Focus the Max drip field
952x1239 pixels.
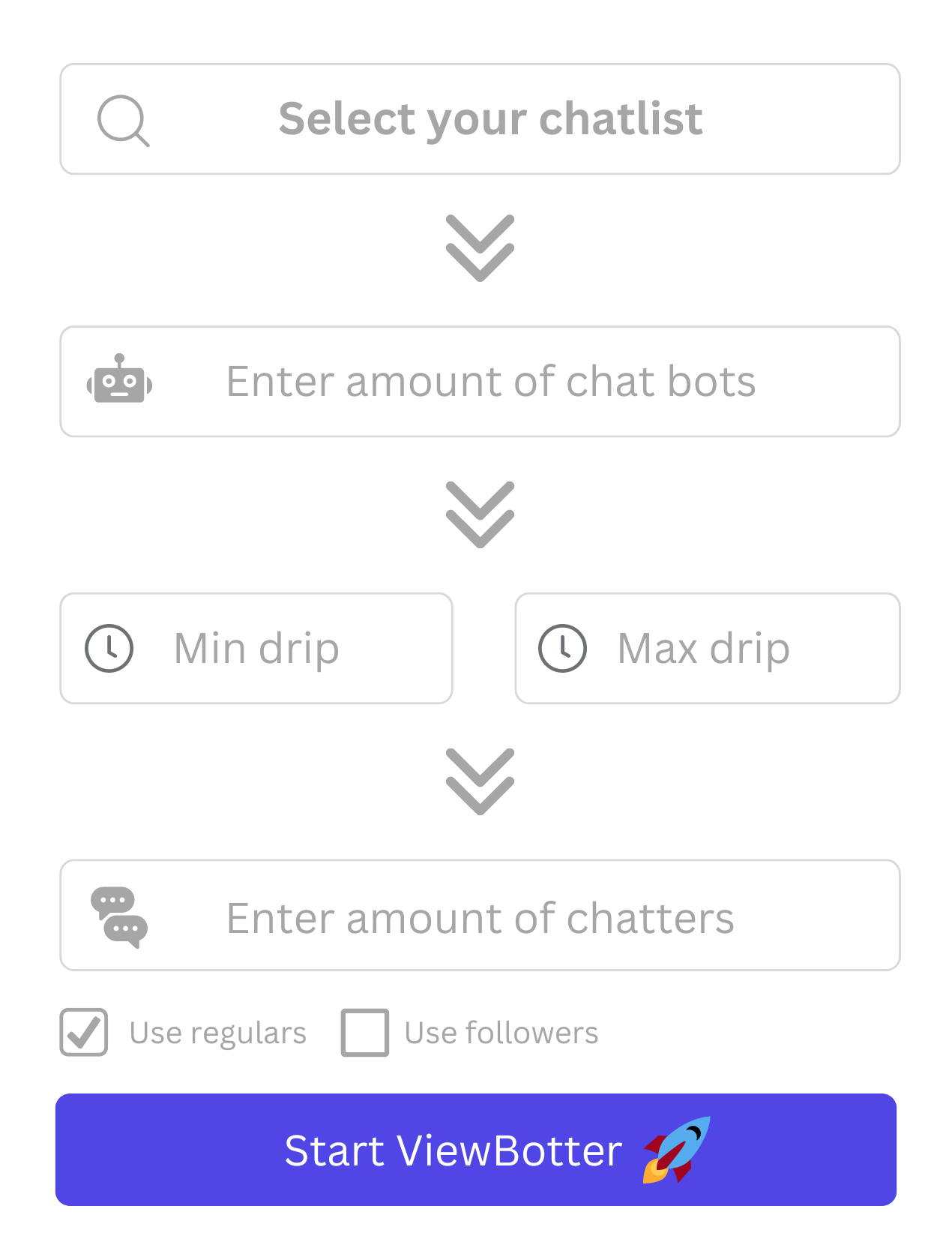707,649
